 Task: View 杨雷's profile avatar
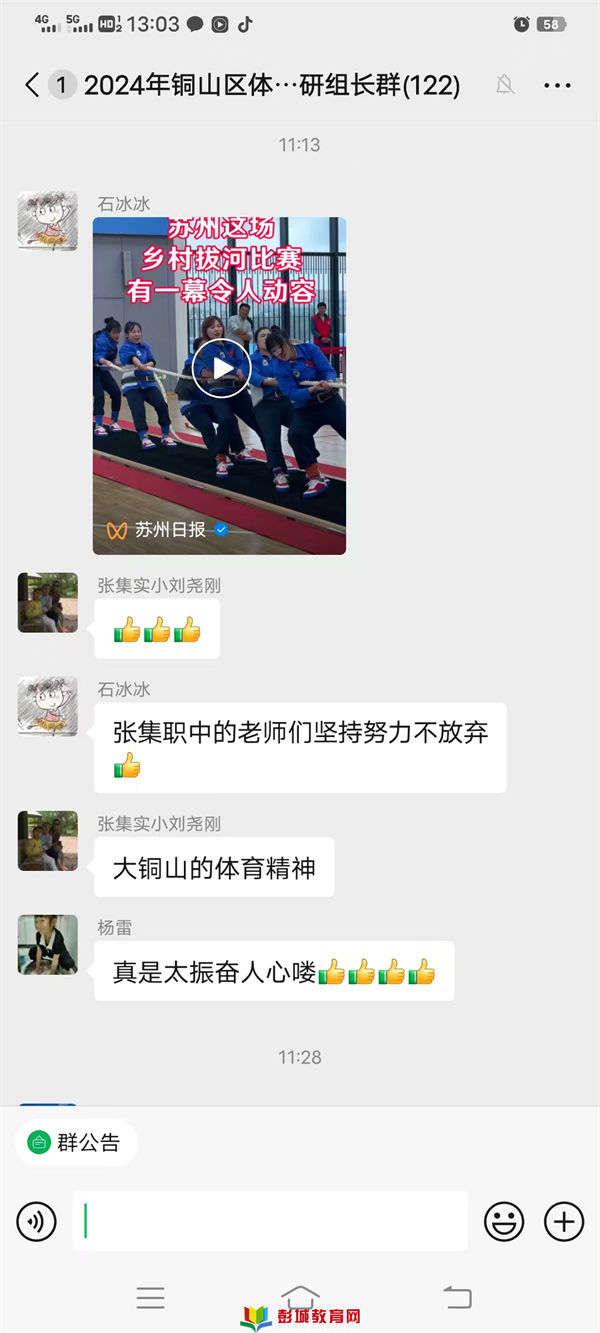click(x=48, y=945)
